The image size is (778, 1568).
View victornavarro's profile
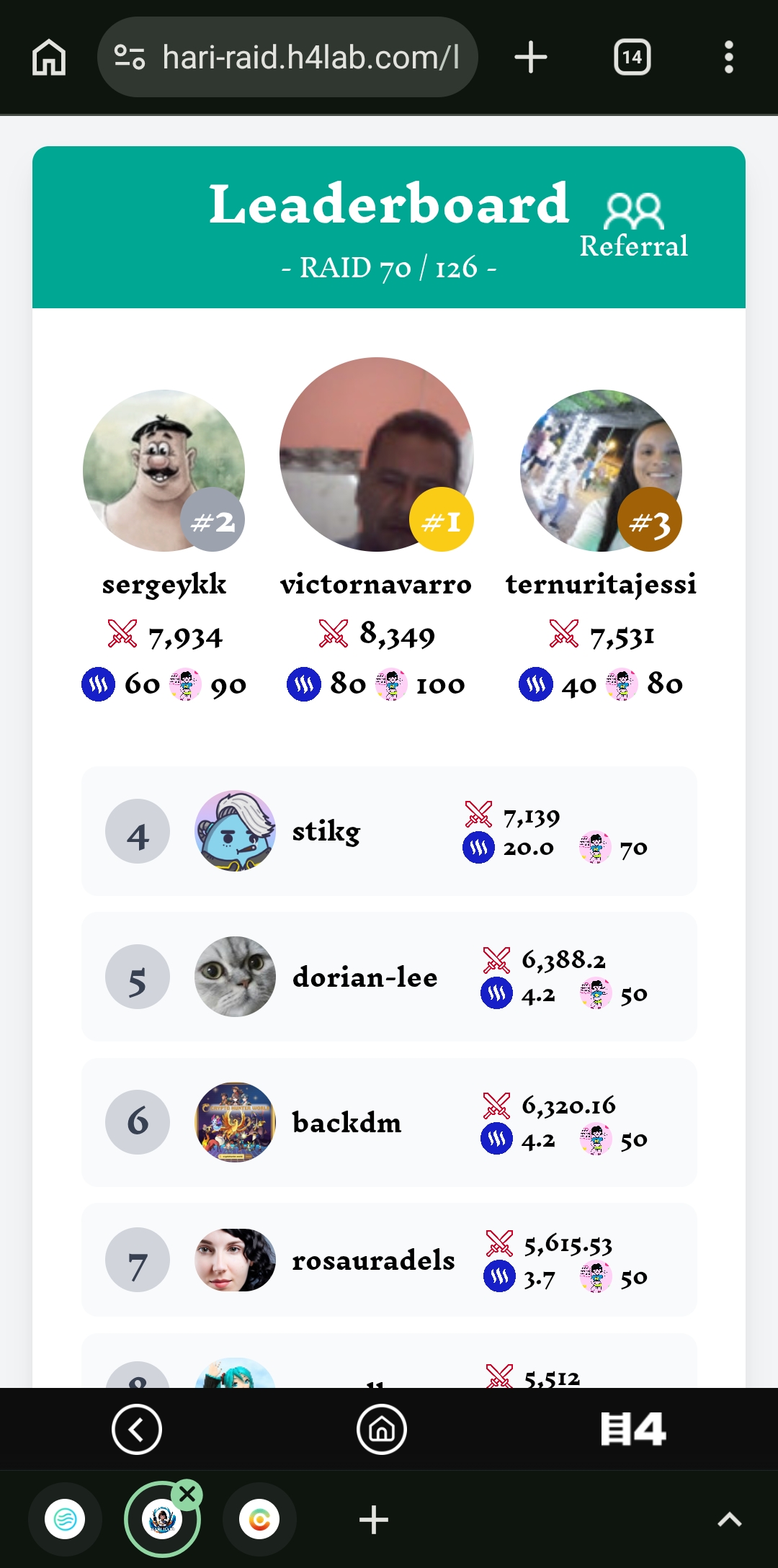click(x=376, y=454)
